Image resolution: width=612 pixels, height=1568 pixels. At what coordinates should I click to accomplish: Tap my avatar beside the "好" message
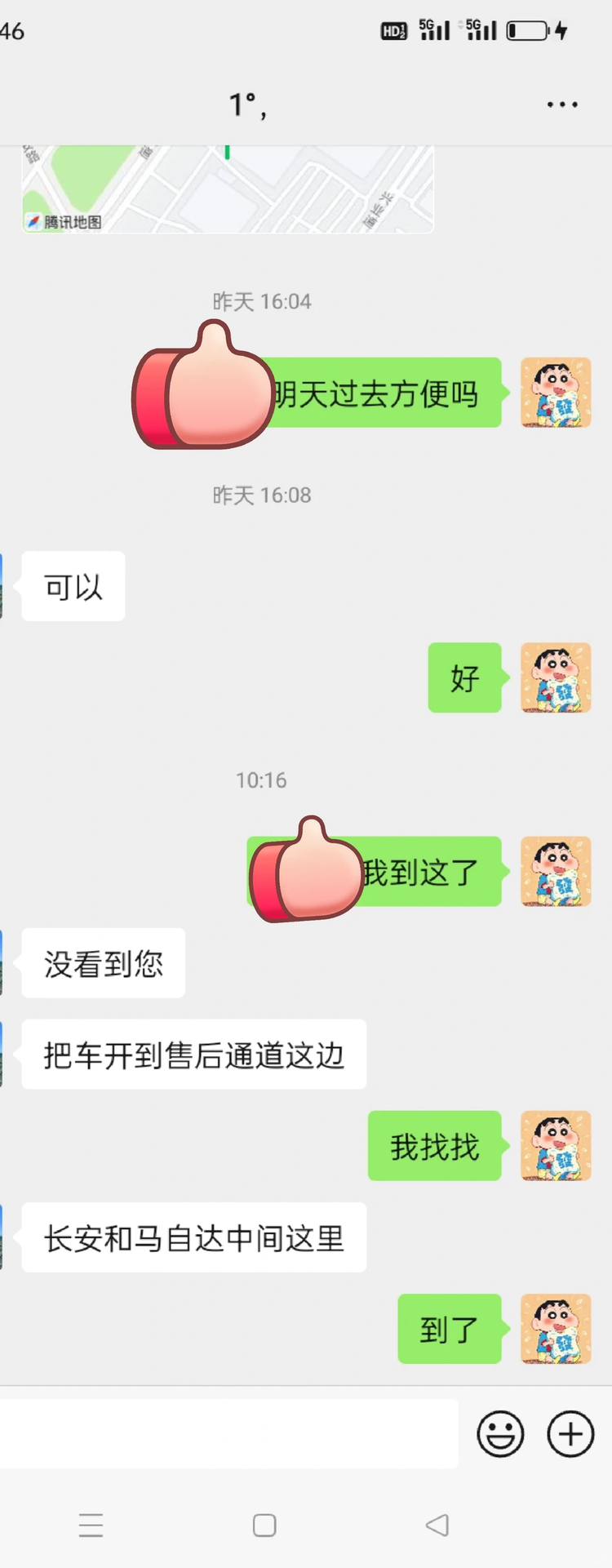[556, 677]
